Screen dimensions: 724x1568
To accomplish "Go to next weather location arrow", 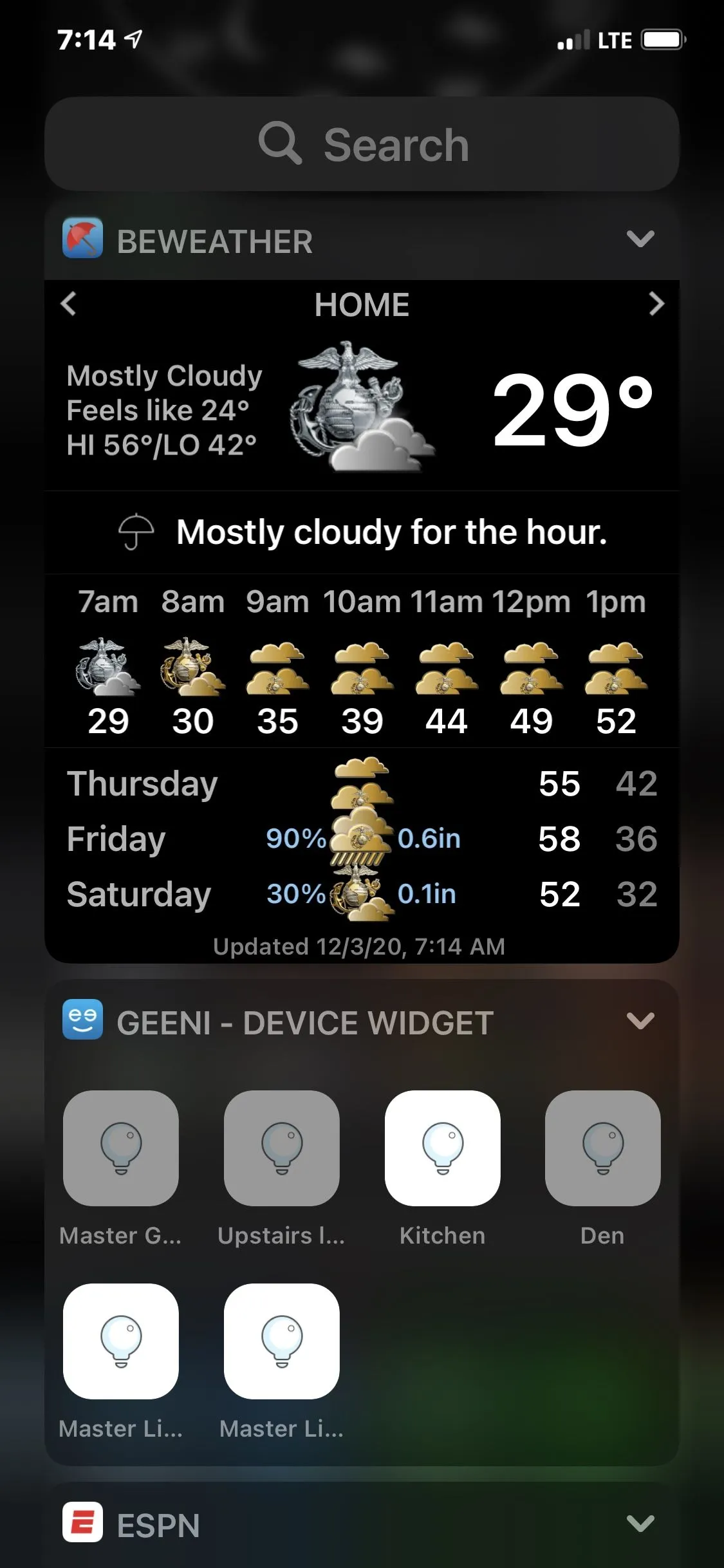I will [x=656, y=304].
